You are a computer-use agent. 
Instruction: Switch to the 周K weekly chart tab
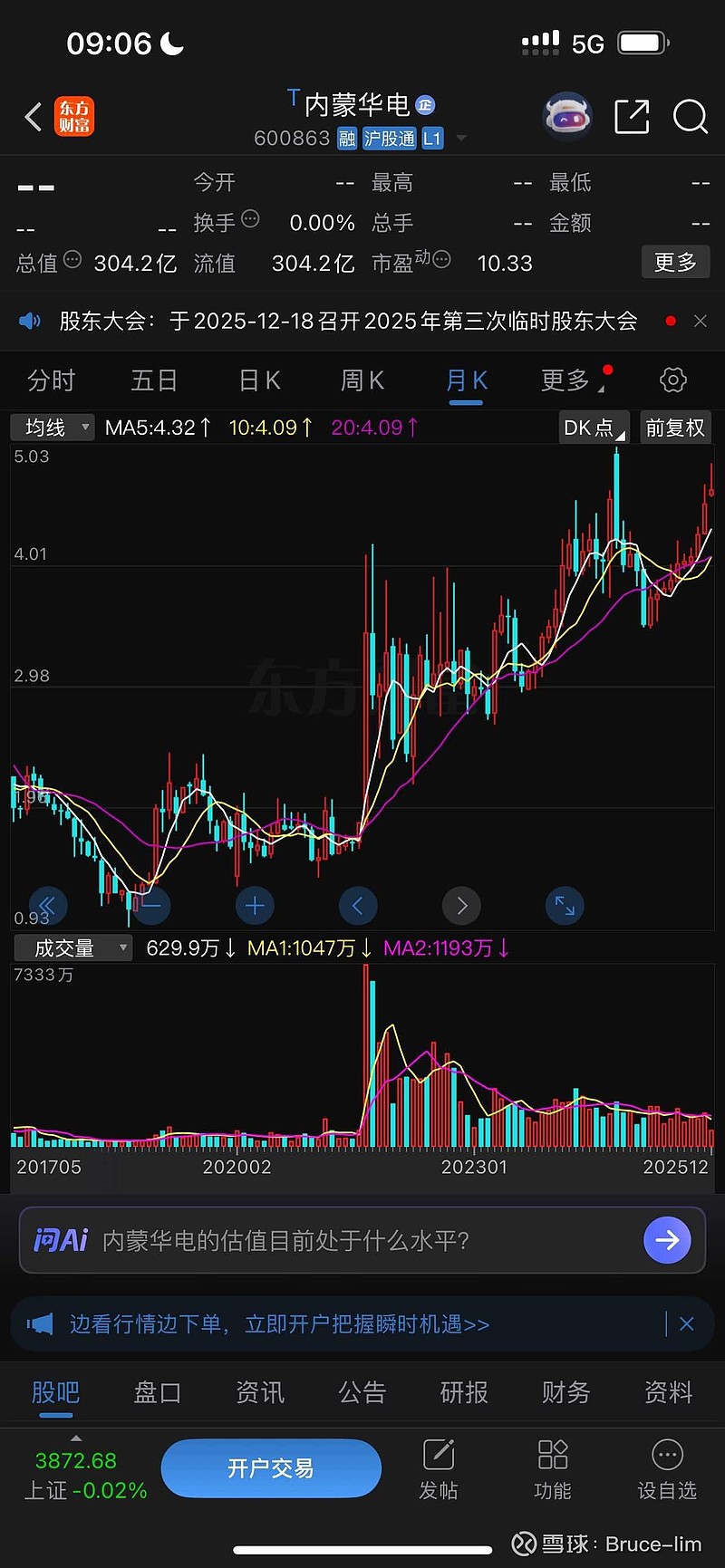tap(362, 380)
